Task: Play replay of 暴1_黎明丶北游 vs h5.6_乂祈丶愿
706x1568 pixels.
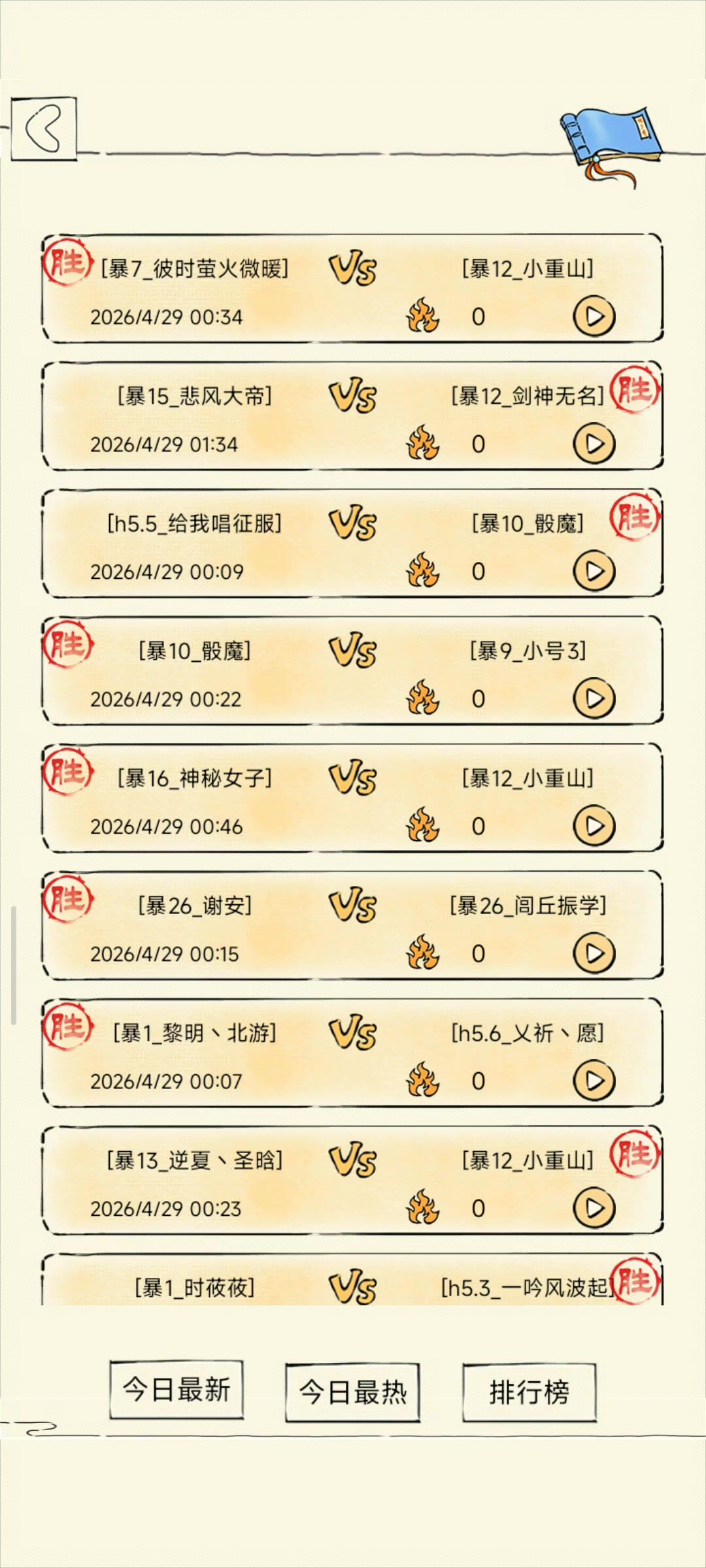Action: click(594, 1081)
